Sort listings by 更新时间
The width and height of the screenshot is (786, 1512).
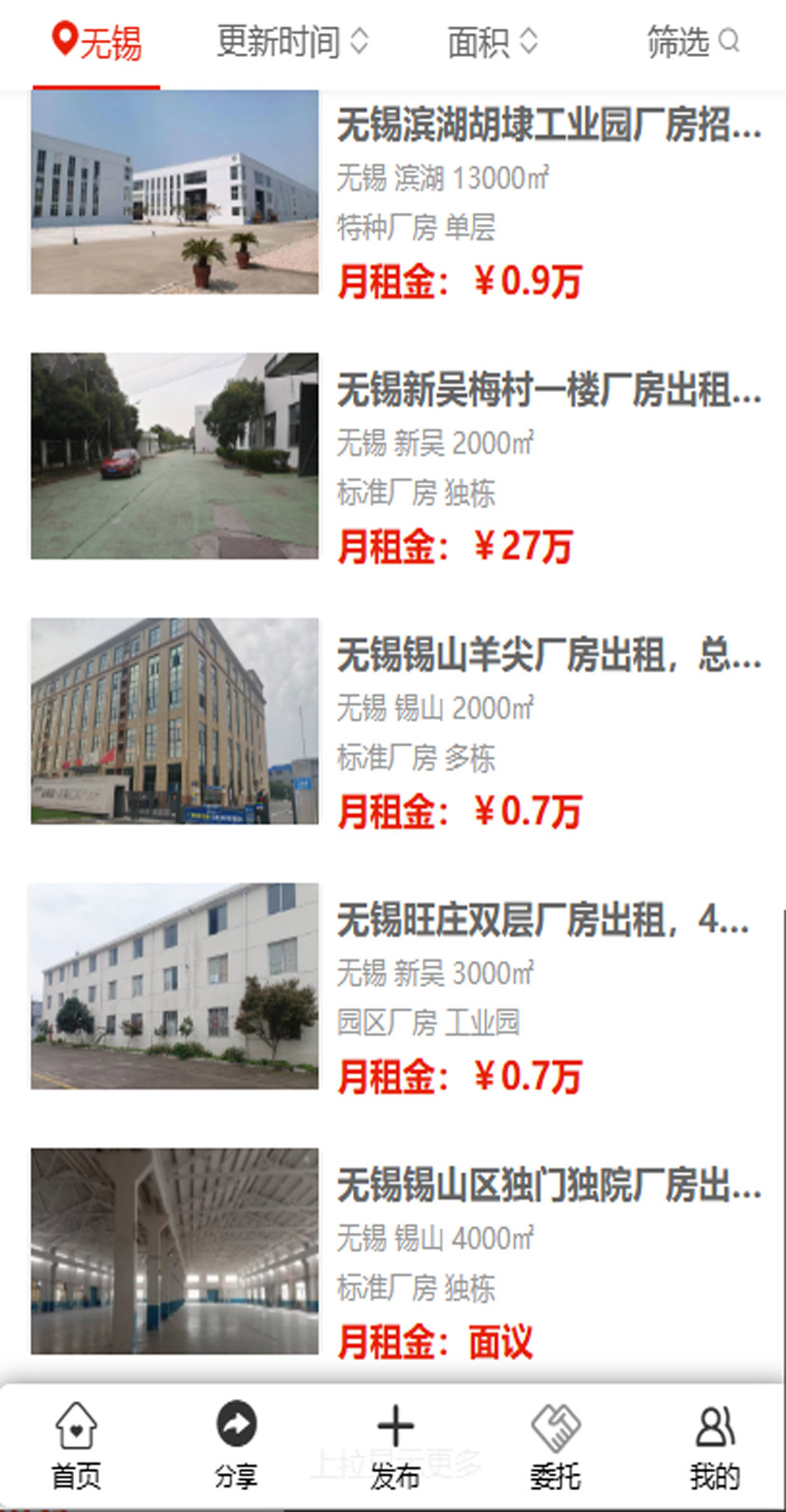291,42
